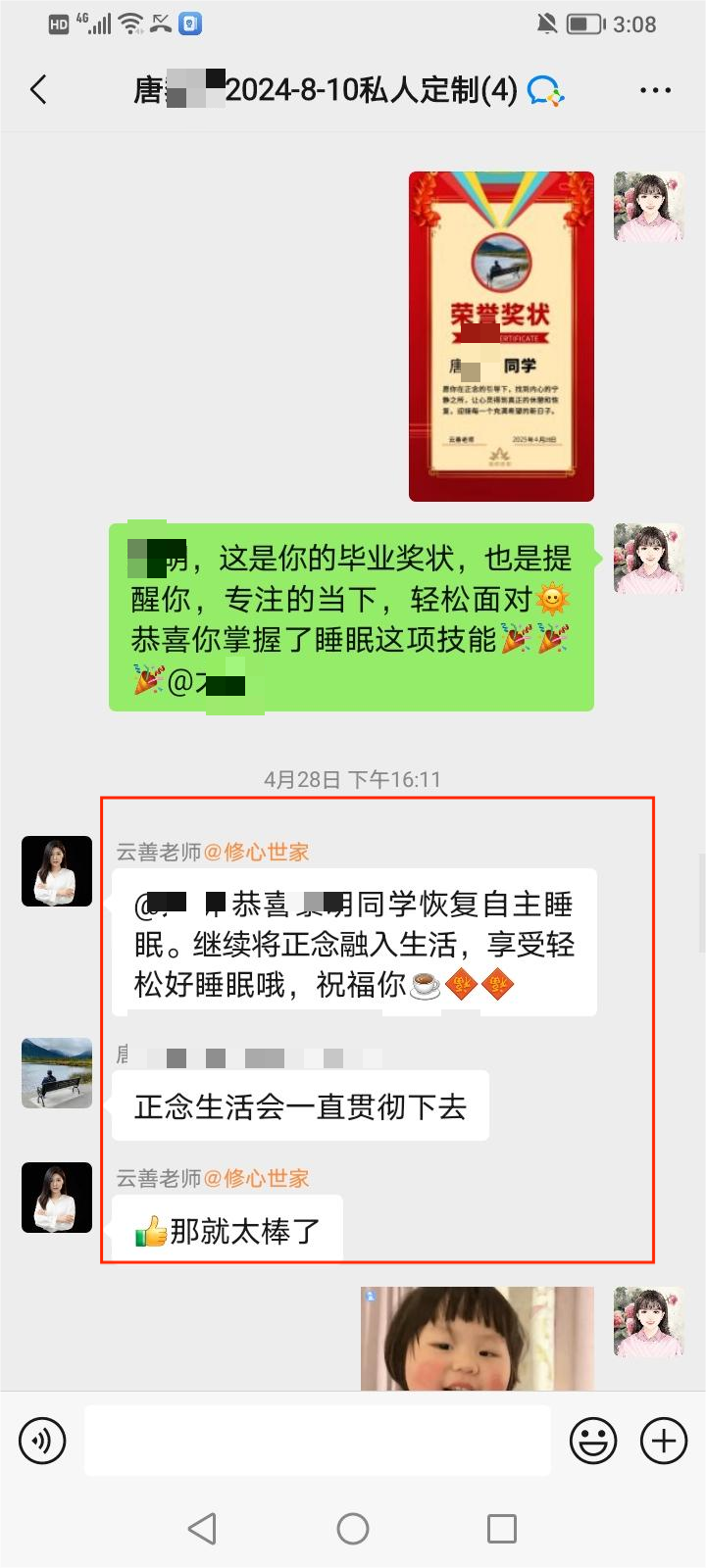Go back from the group chat

[39, 90]
